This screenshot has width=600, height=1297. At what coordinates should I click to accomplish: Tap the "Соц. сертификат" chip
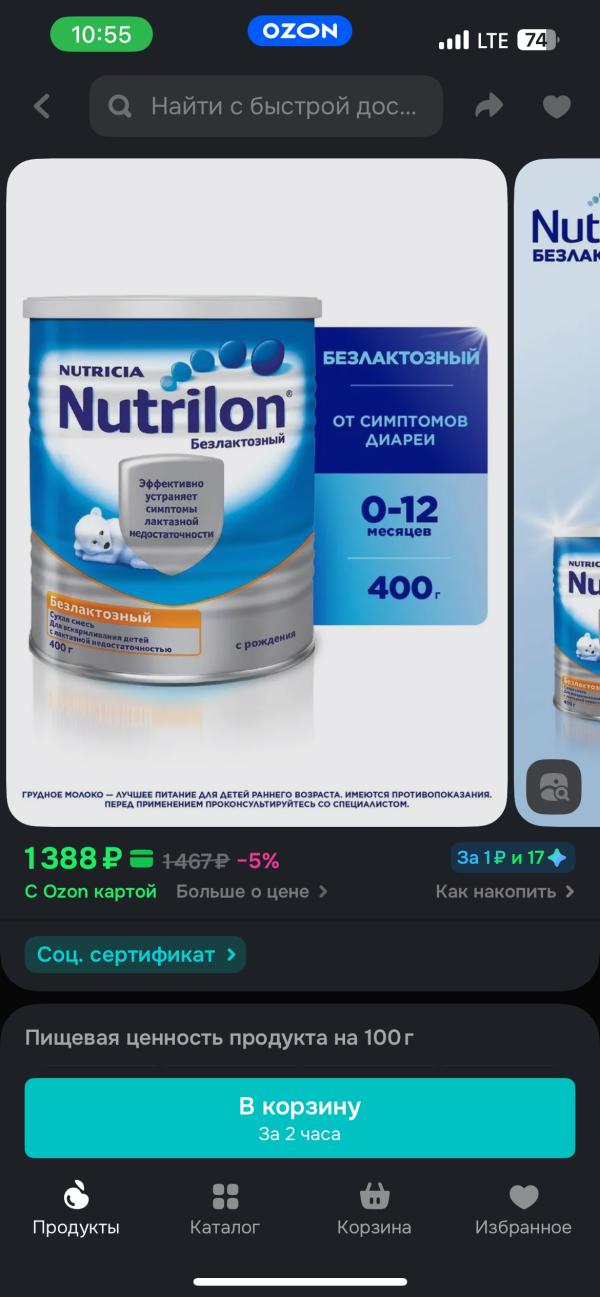click(136, 954)
